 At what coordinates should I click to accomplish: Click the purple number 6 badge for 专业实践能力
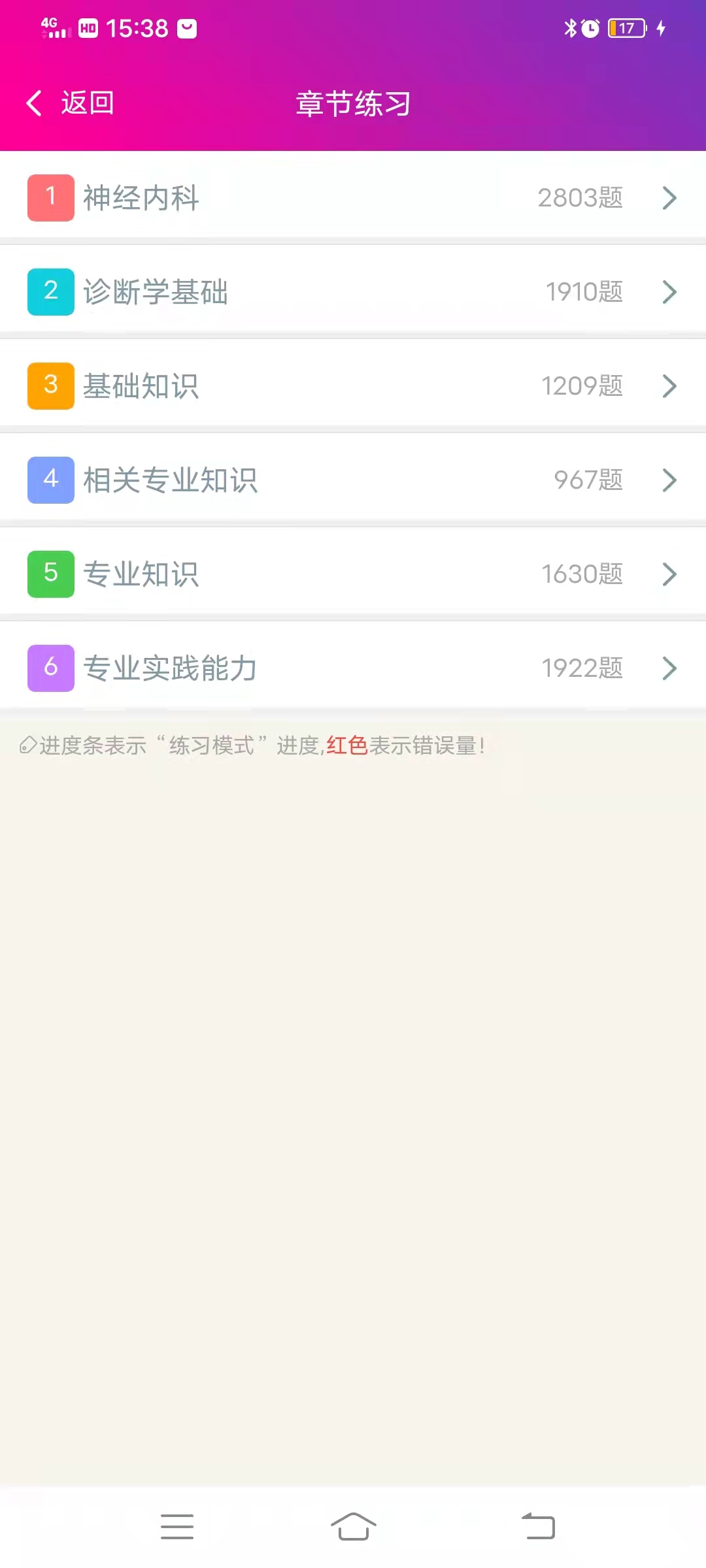50,668
